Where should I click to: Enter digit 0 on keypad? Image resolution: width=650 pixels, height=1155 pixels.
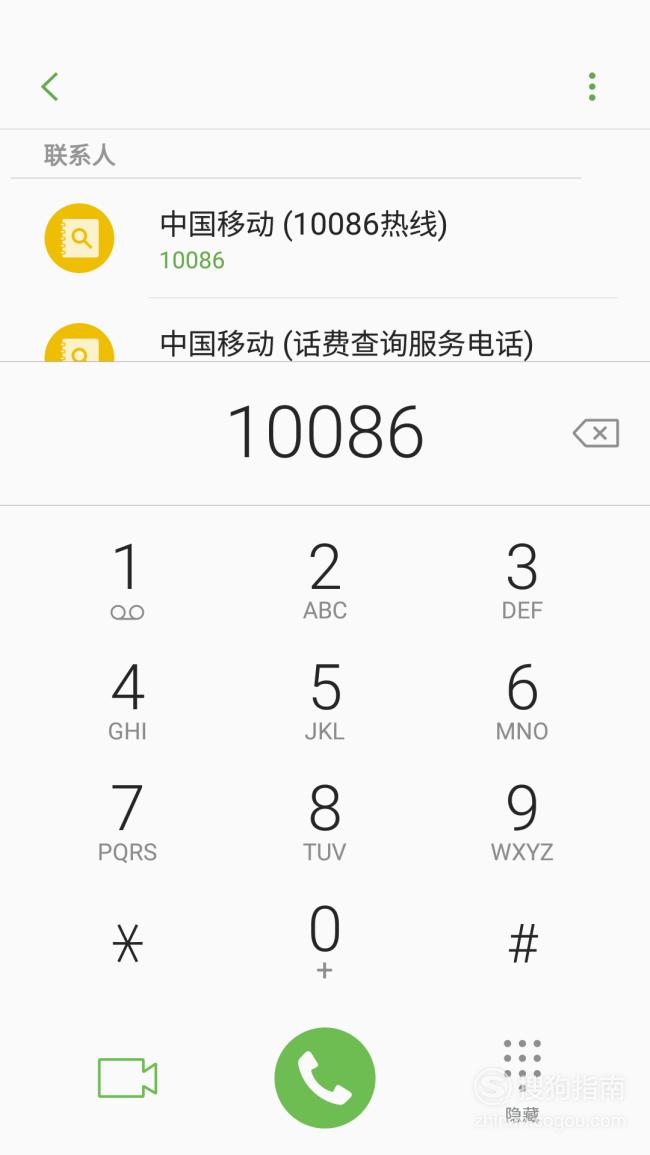point(325,940)
